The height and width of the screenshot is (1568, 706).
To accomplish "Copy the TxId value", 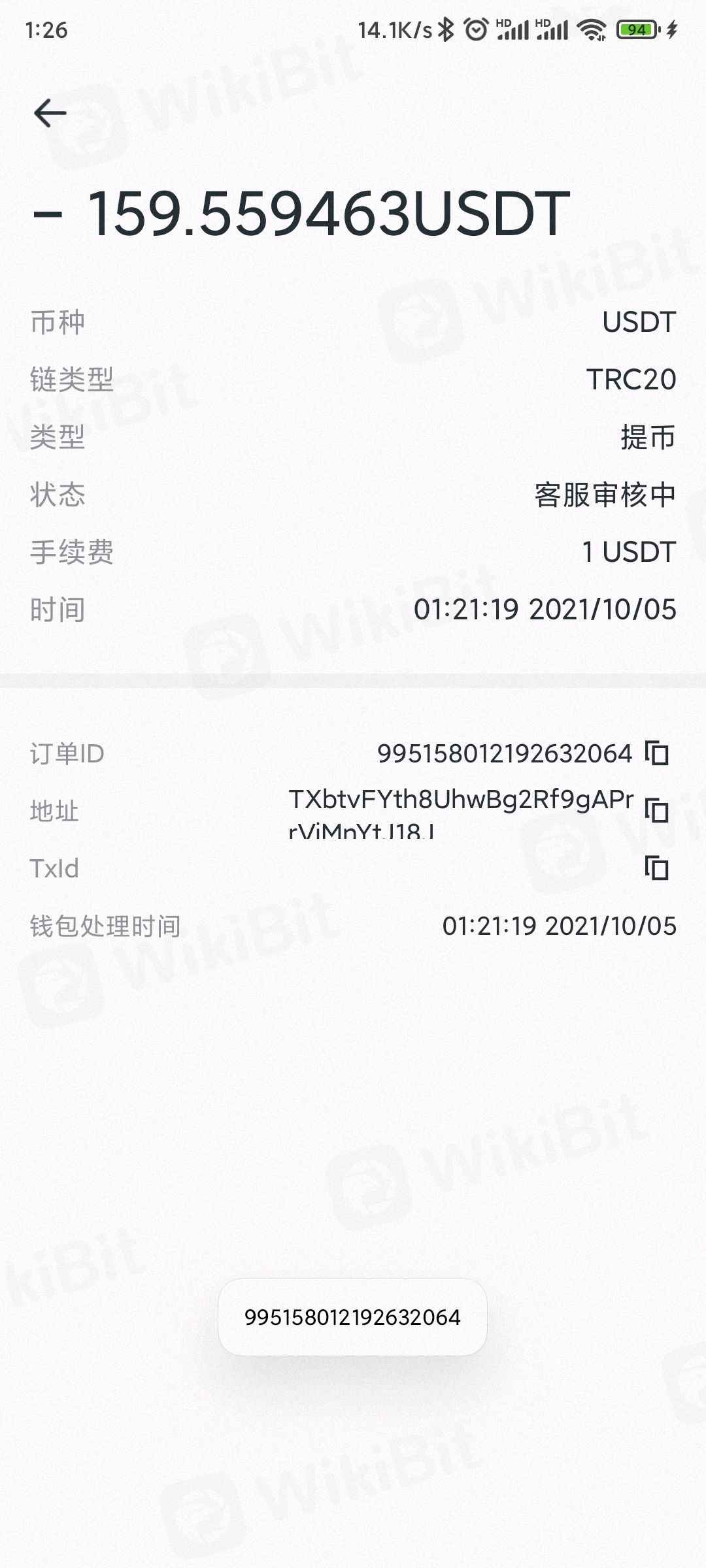I will [656, 868].
